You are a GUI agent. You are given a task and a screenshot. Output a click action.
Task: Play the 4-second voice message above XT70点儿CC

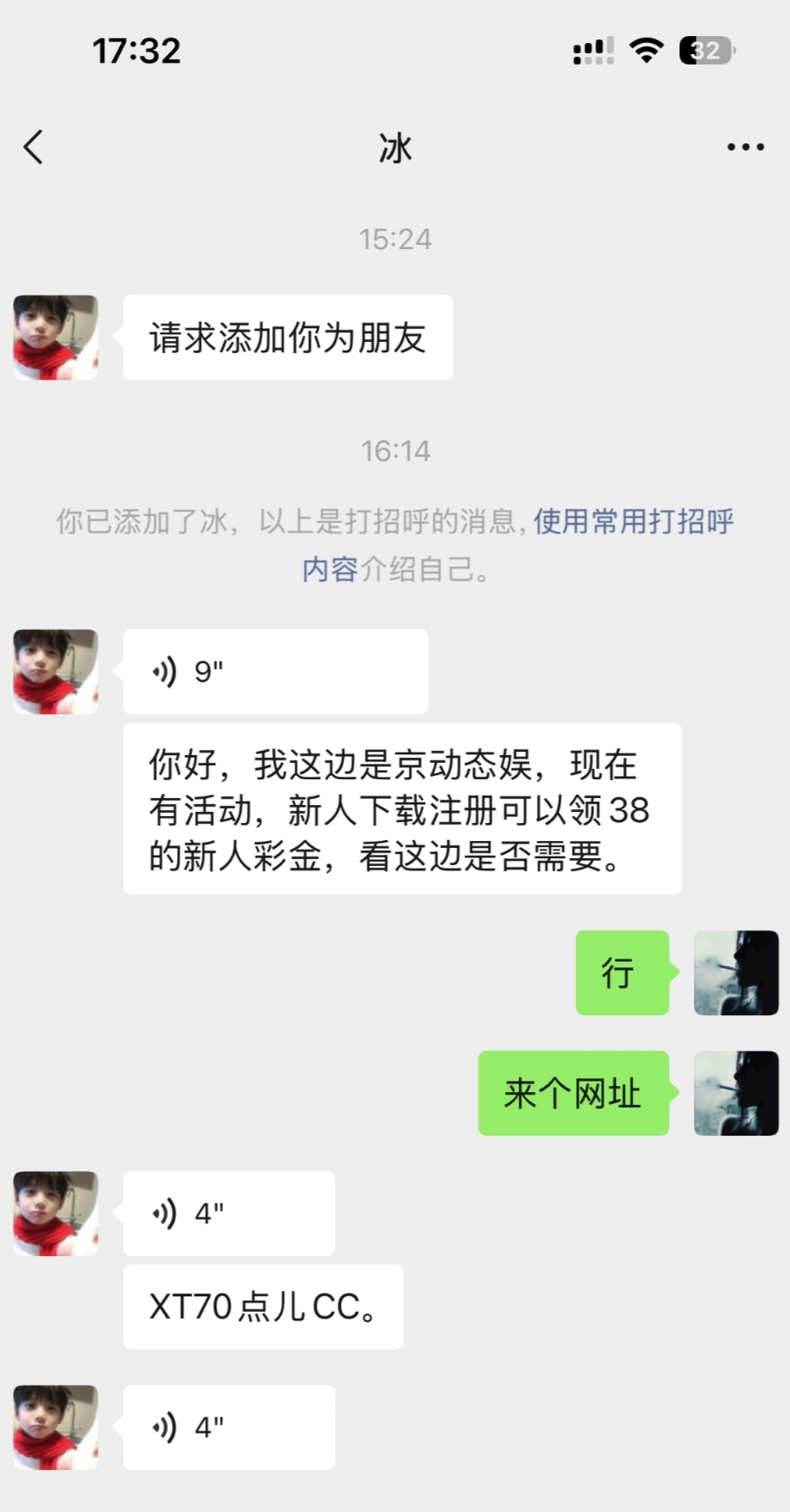(x=228, y=1213)
